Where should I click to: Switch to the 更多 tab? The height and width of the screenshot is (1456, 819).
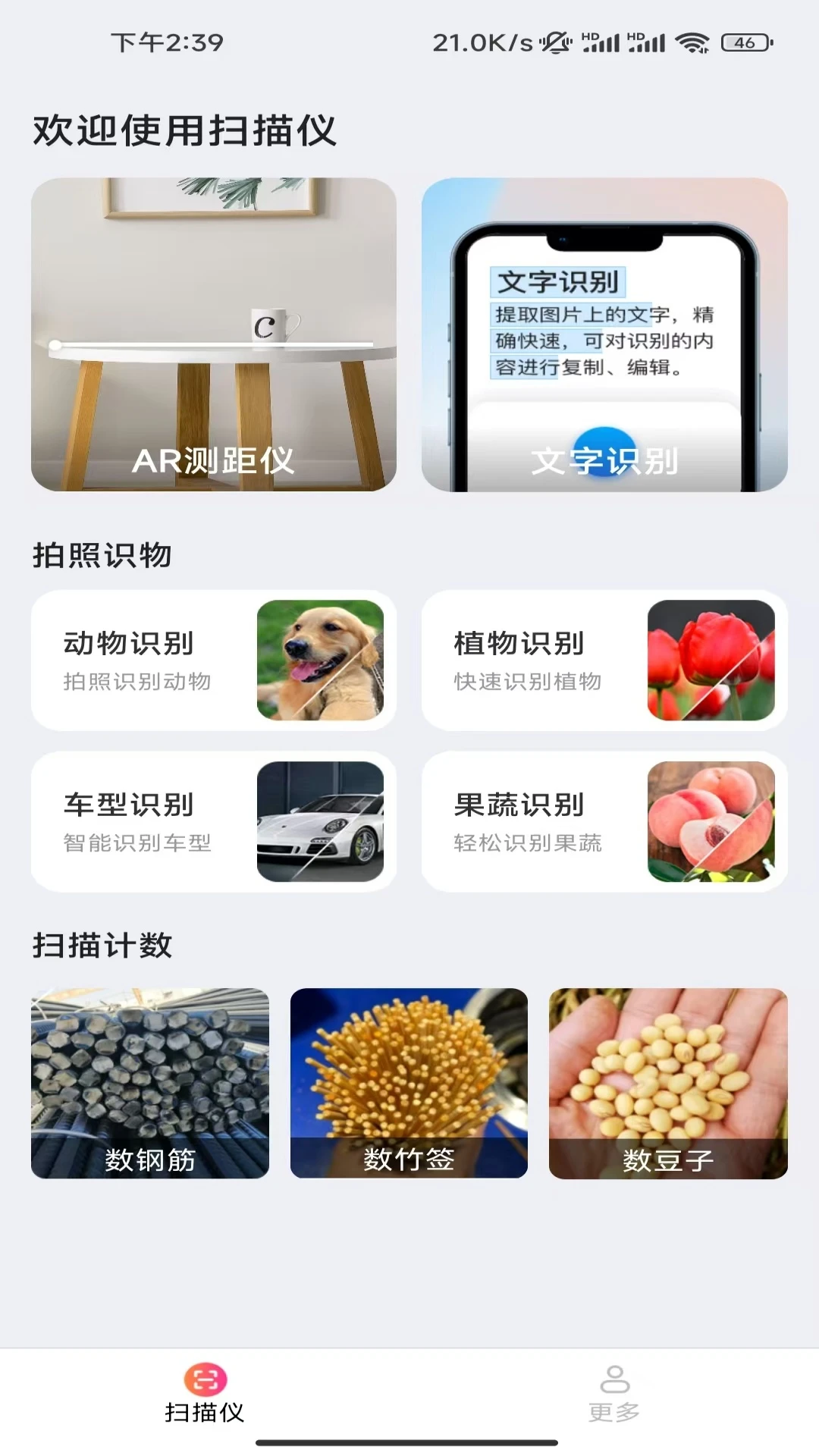point(615,1410)
